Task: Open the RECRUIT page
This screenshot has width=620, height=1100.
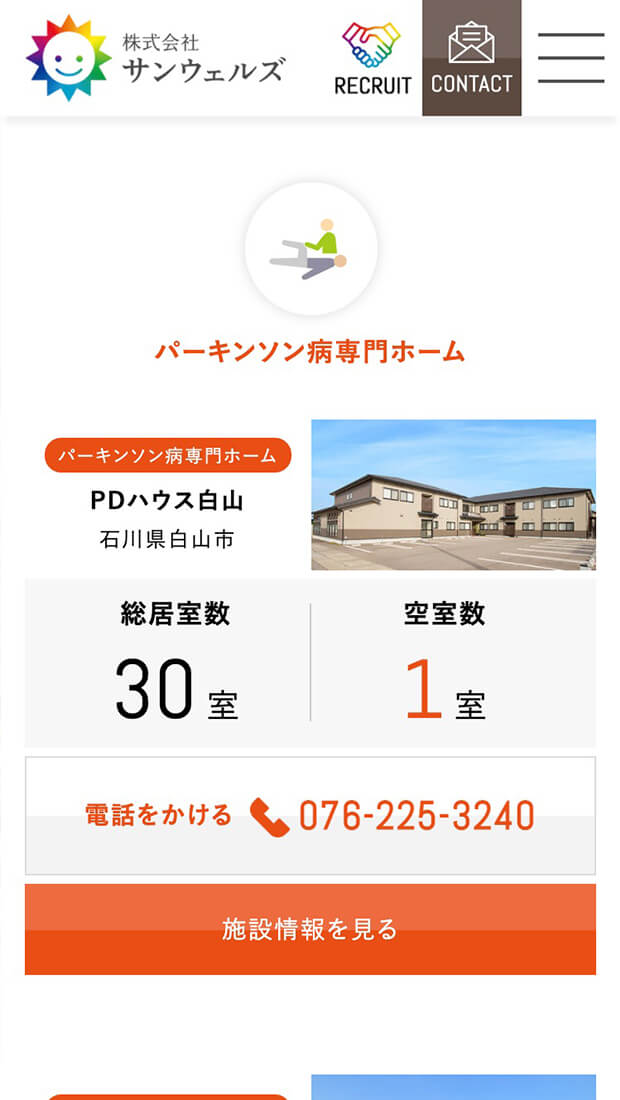Action: pos(372,58)
